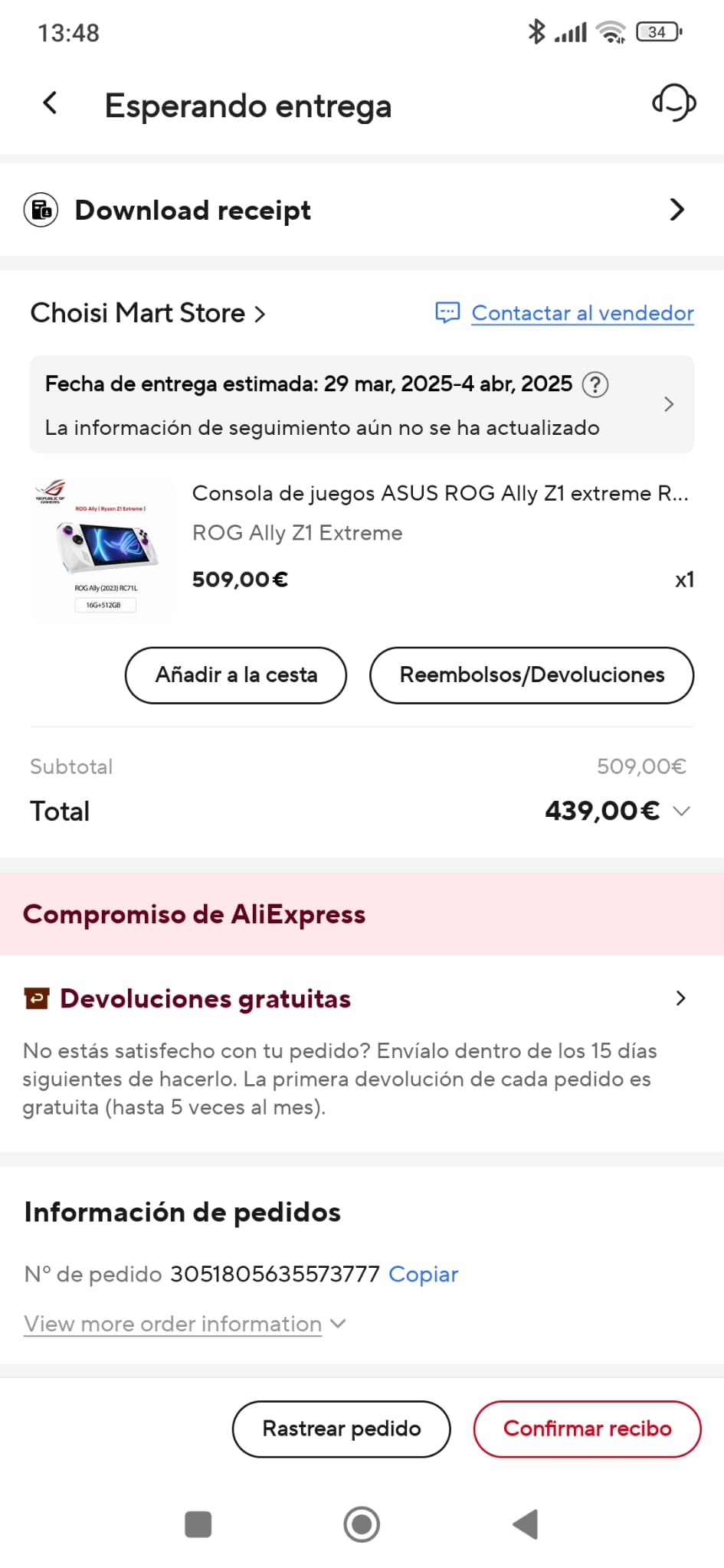Tap Añadir a la cesta button

pyautogui.click(x=236, y=675)
